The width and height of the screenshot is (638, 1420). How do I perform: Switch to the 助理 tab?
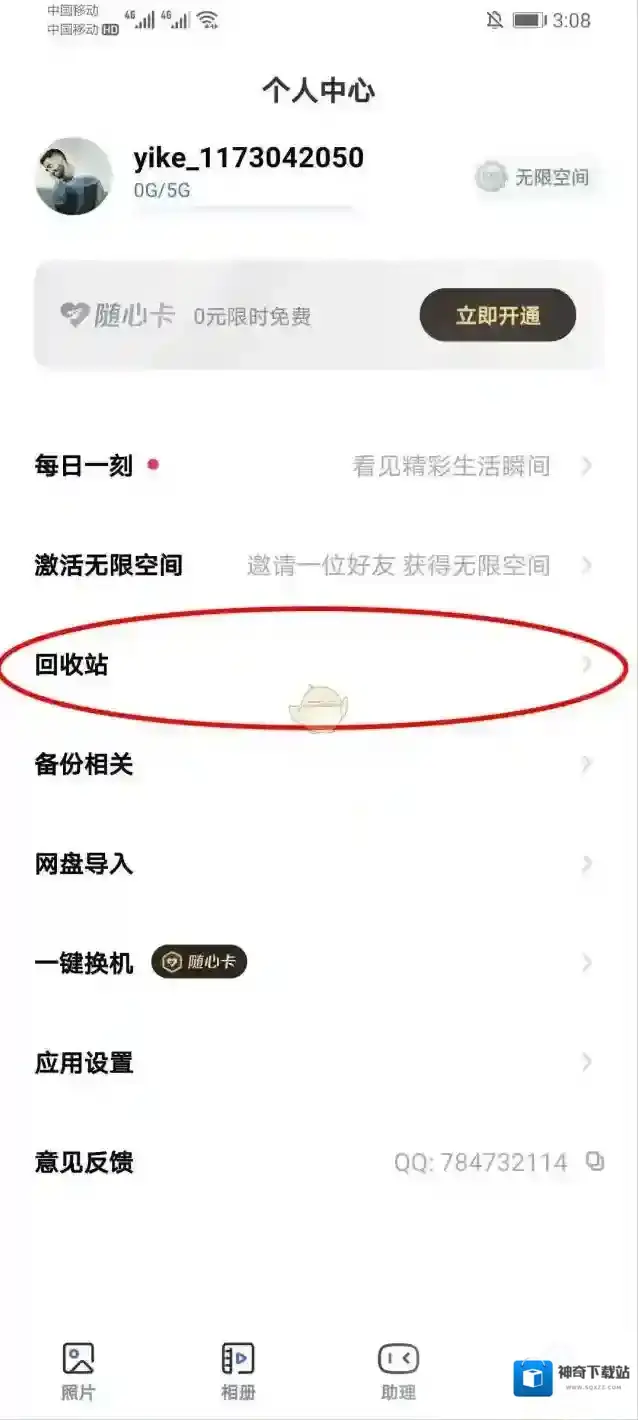[x=398, y=1371]
